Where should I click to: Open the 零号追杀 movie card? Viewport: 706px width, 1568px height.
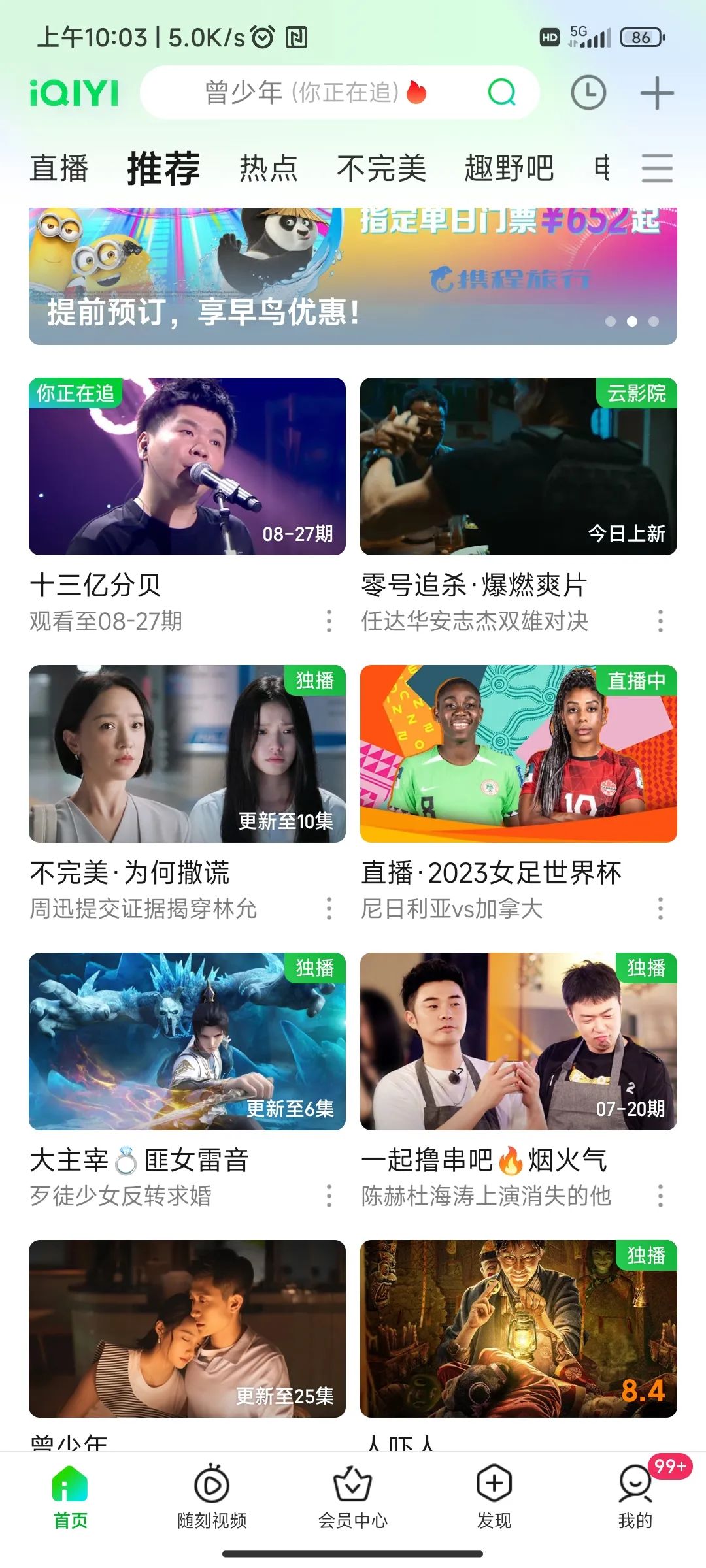click(x=518, y=466)
